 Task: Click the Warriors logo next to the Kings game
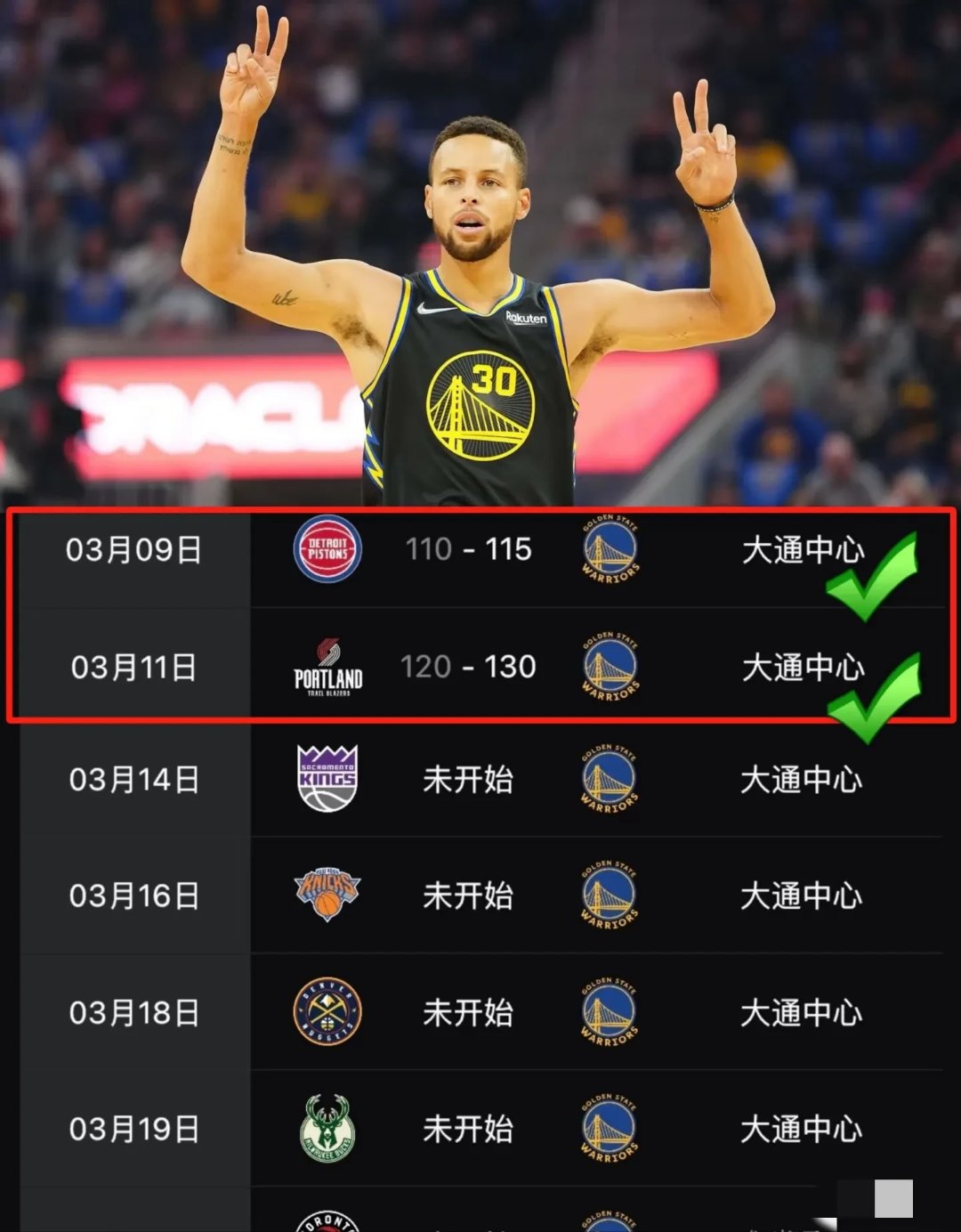[x=608, y=778]
